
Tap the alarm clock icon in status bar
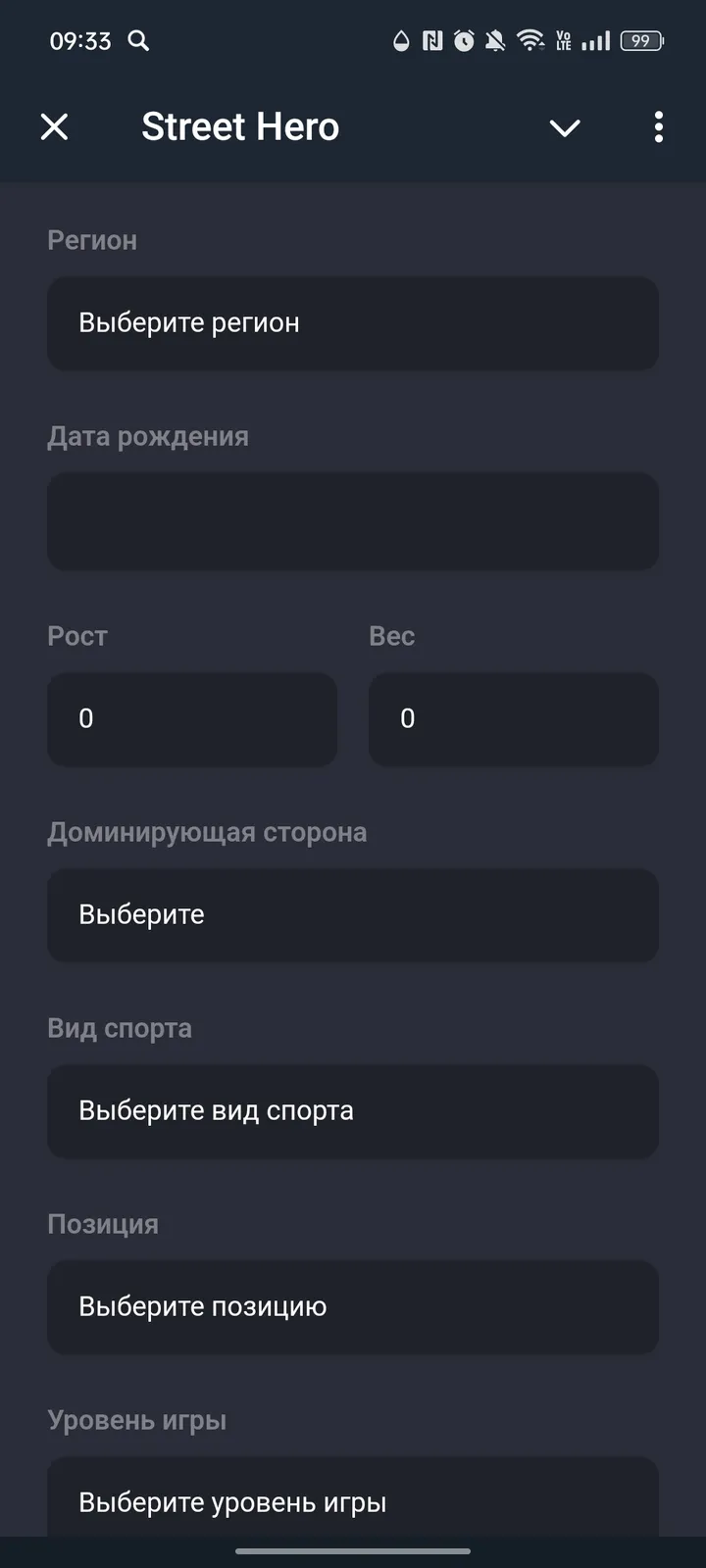[x=463, y=41]
